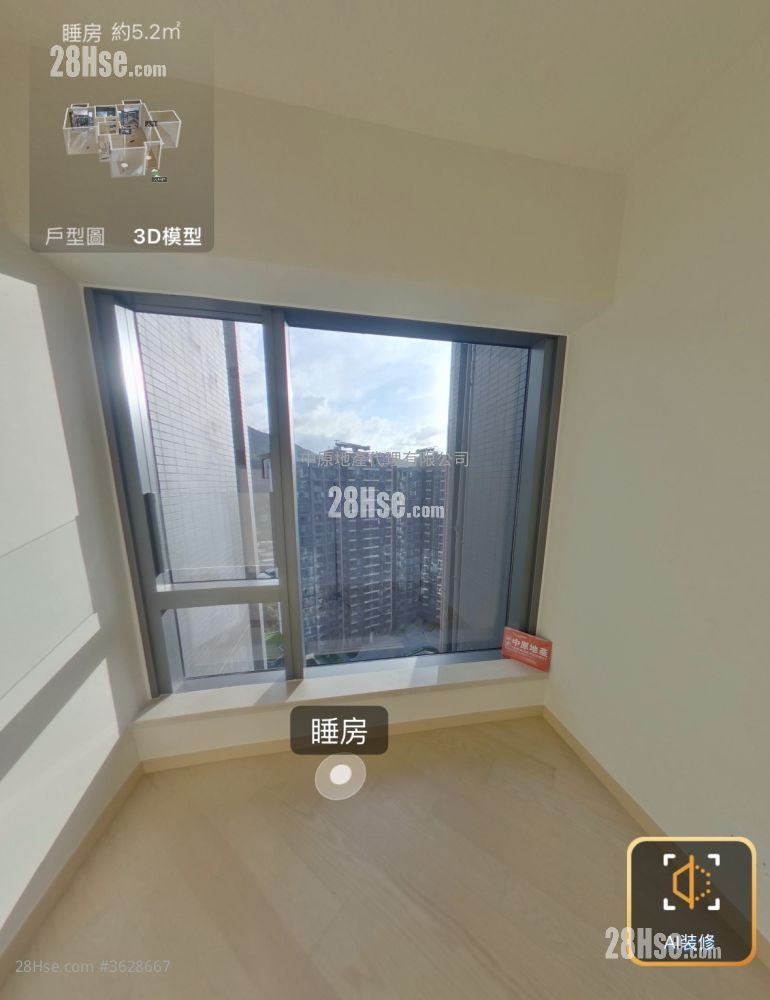Jump to the 睡房 hotspot on the floor
This screenshot has width=770, height=1000.
340,775
